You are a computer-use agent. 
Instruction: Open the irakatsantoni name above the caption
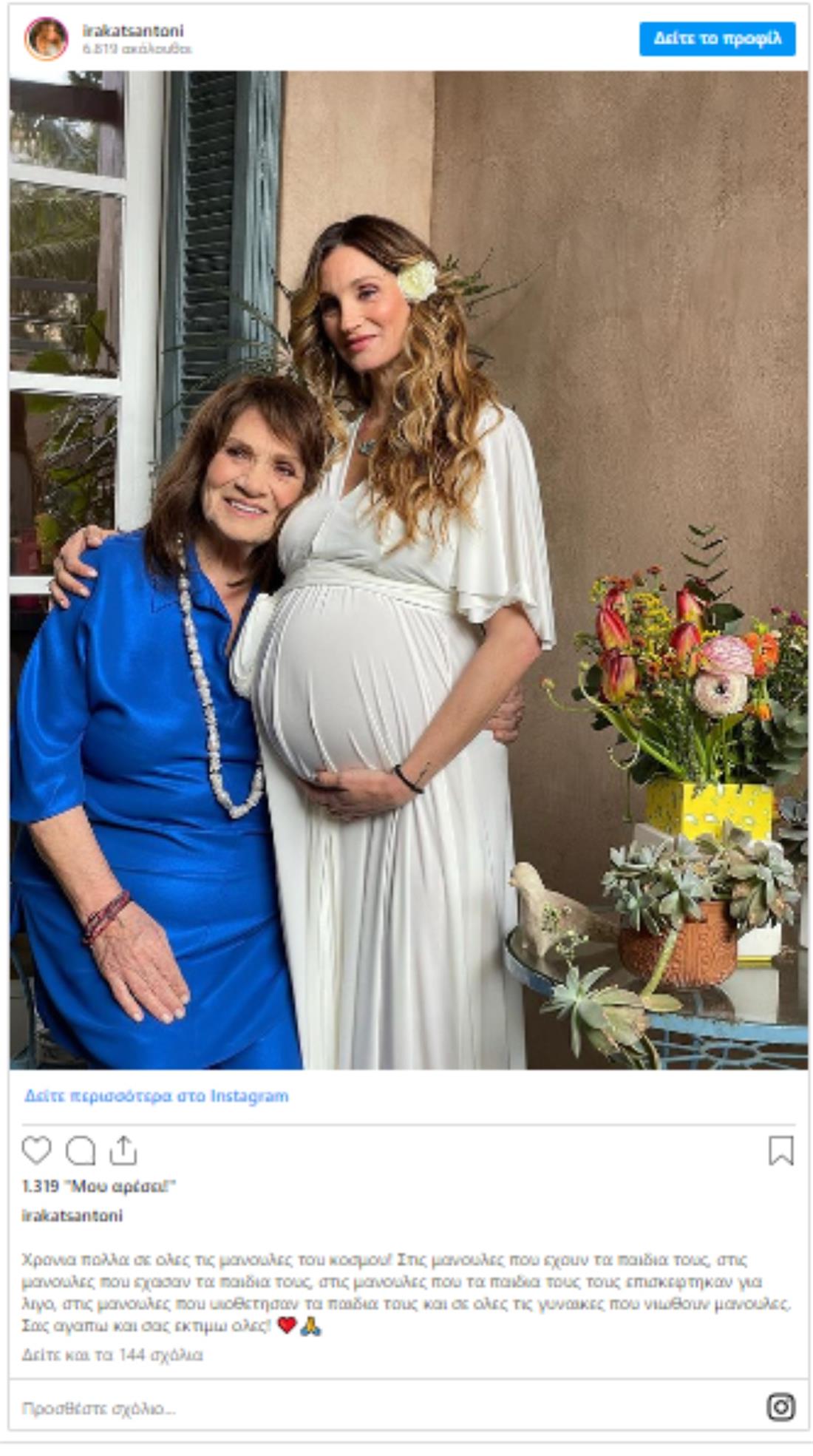click(72, 1216)
